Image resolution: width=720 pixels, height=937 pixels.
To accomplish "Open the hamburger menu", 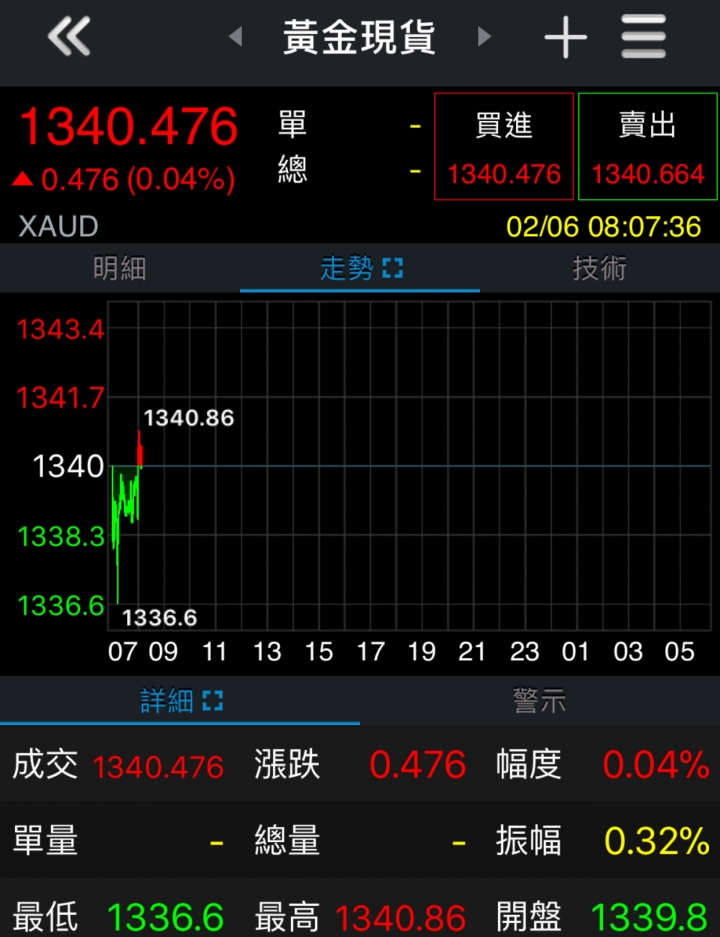I will point(643,38).
